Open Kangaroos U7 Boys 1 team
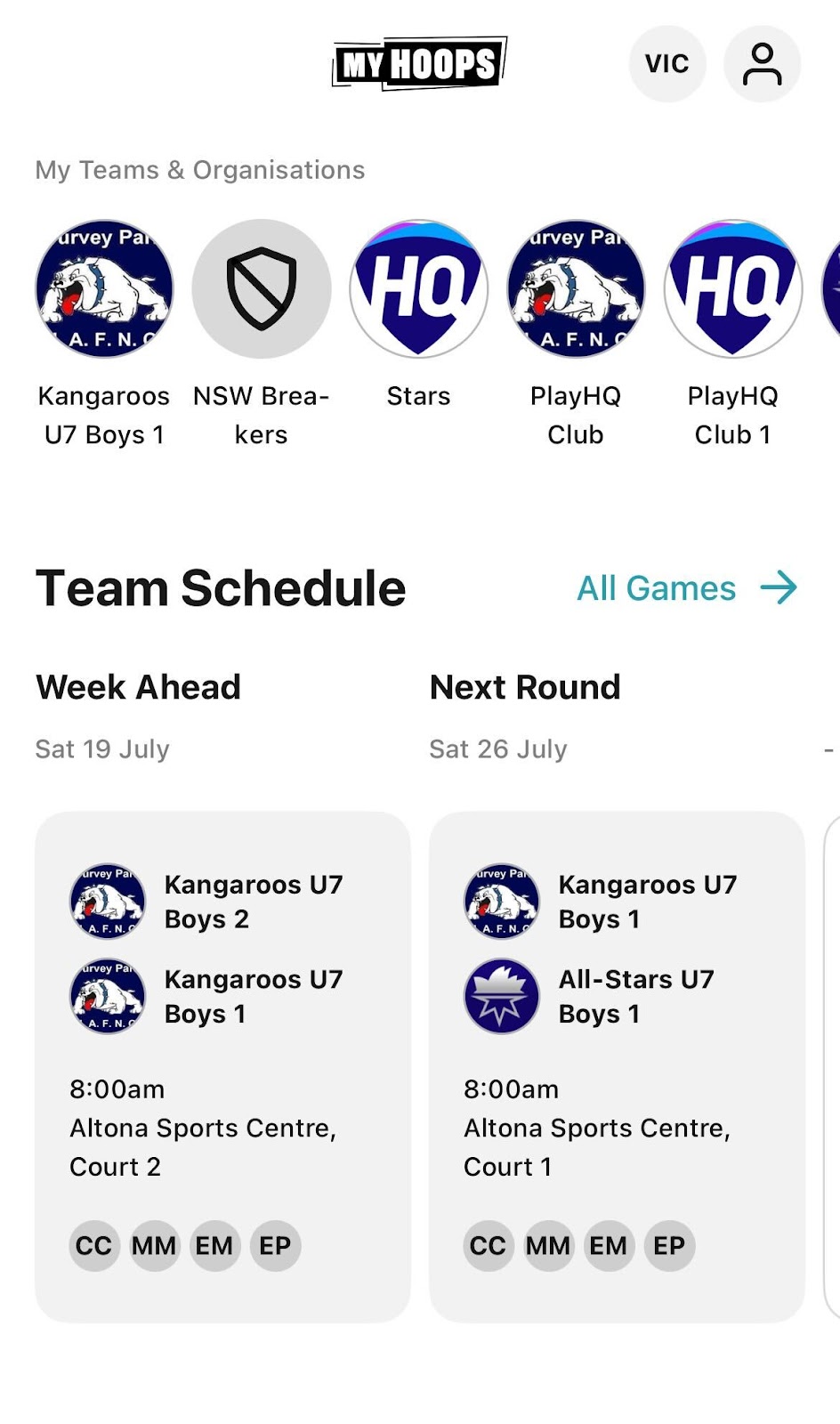Image resolution: width=840 pixels, height=1424 pixels. click(104, 289)
